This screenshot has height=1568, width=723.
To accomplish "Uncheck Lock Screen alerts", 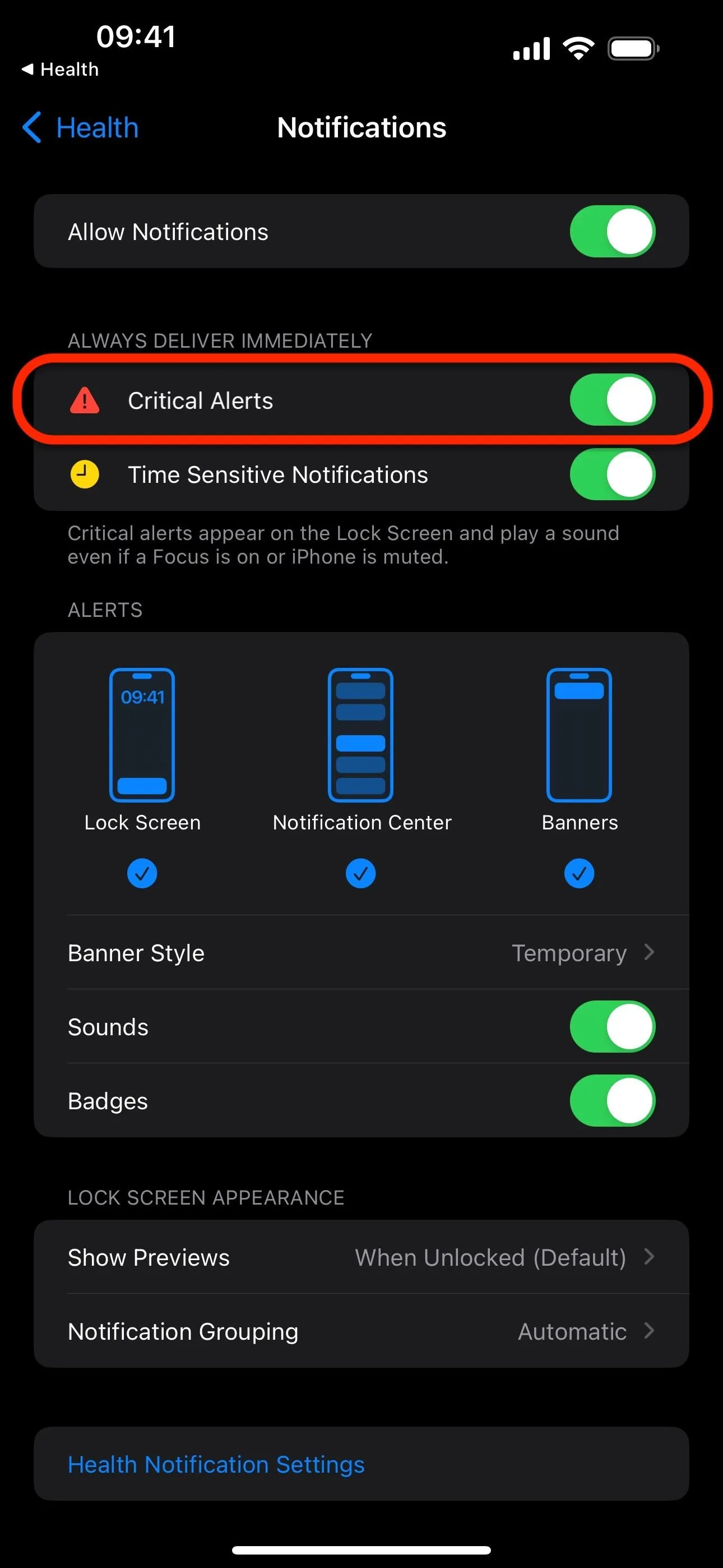I will point(142,874).
